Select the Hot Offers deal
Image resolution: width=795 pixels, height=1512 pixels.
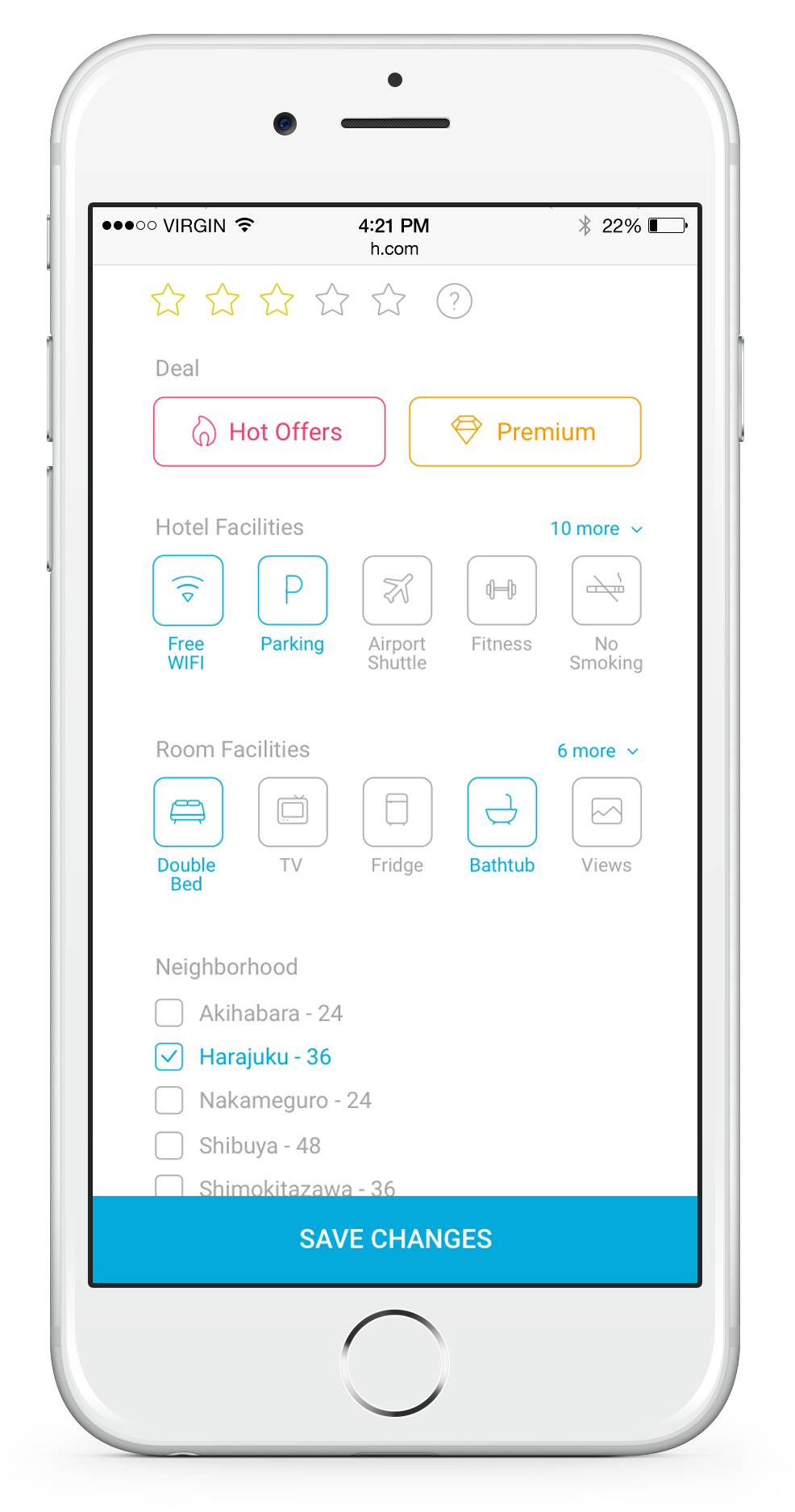coord(269,431)
